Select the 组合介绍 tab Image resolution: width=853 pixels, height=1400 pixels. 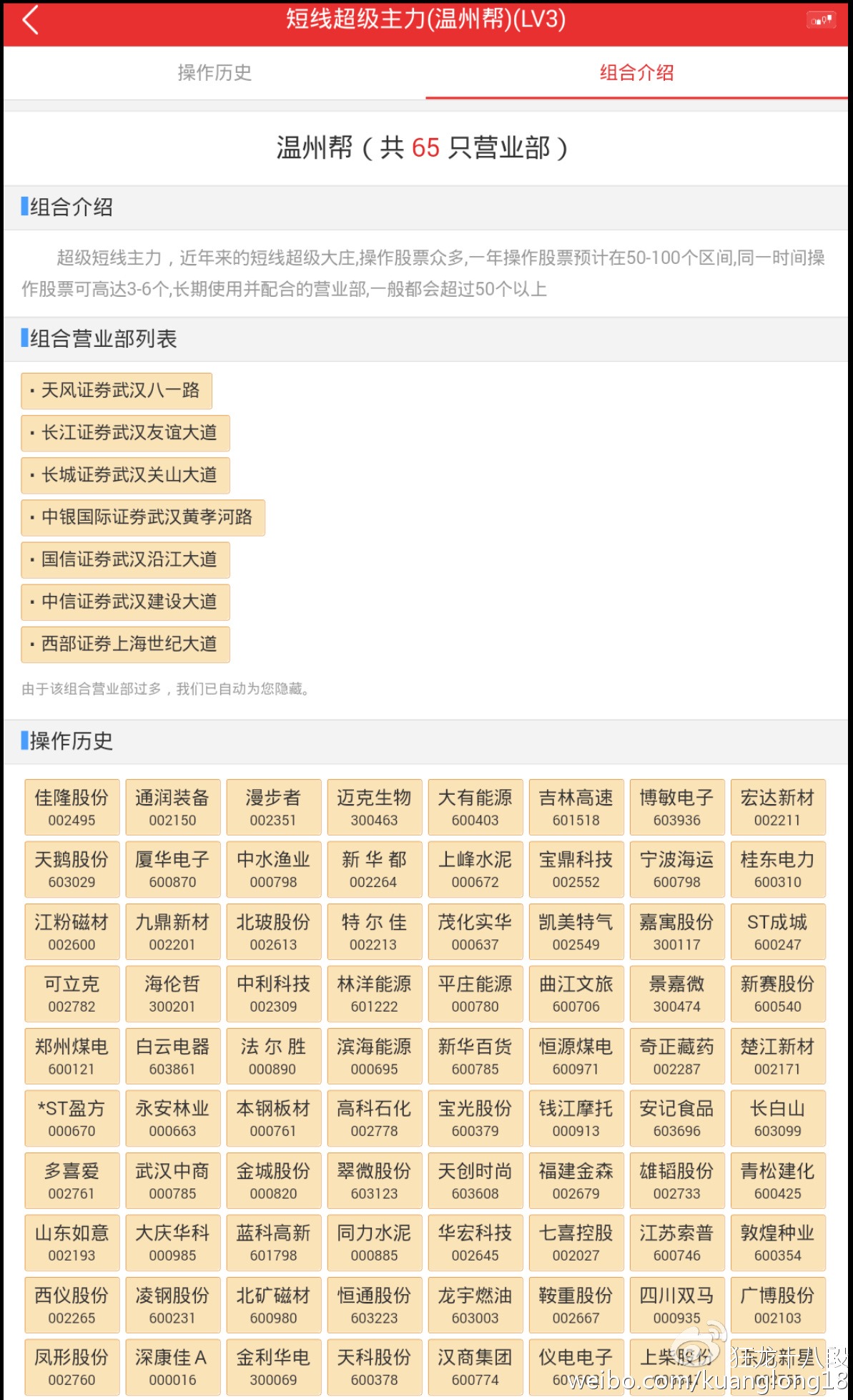pyautogui.click(x=636, y=72)
